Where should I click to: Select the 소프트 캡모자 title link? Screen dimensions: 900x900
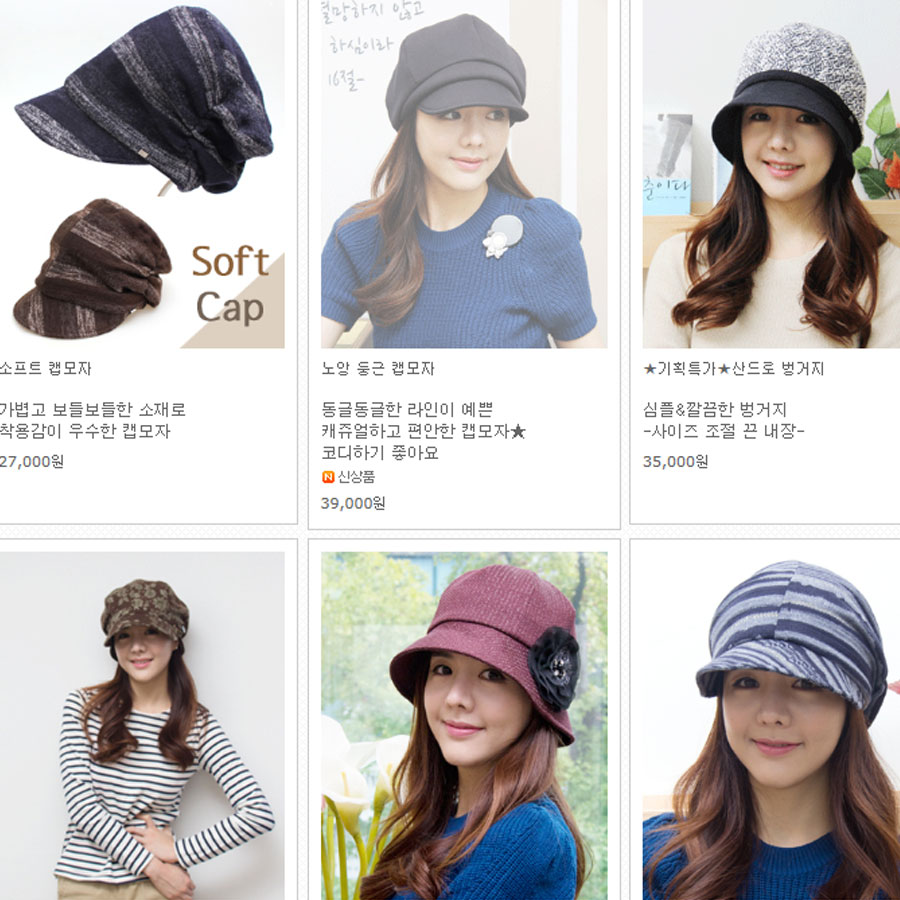[x=46, y=368]
